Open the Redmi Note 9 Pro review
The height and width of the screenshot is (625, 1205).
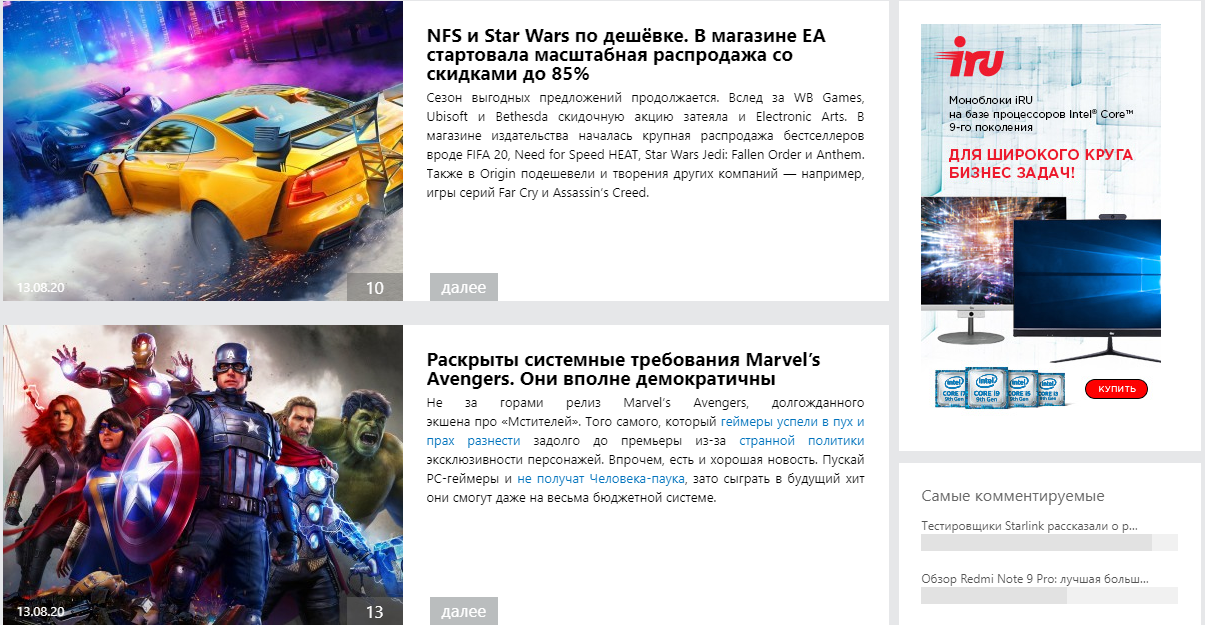click(x=1034, y=578)
